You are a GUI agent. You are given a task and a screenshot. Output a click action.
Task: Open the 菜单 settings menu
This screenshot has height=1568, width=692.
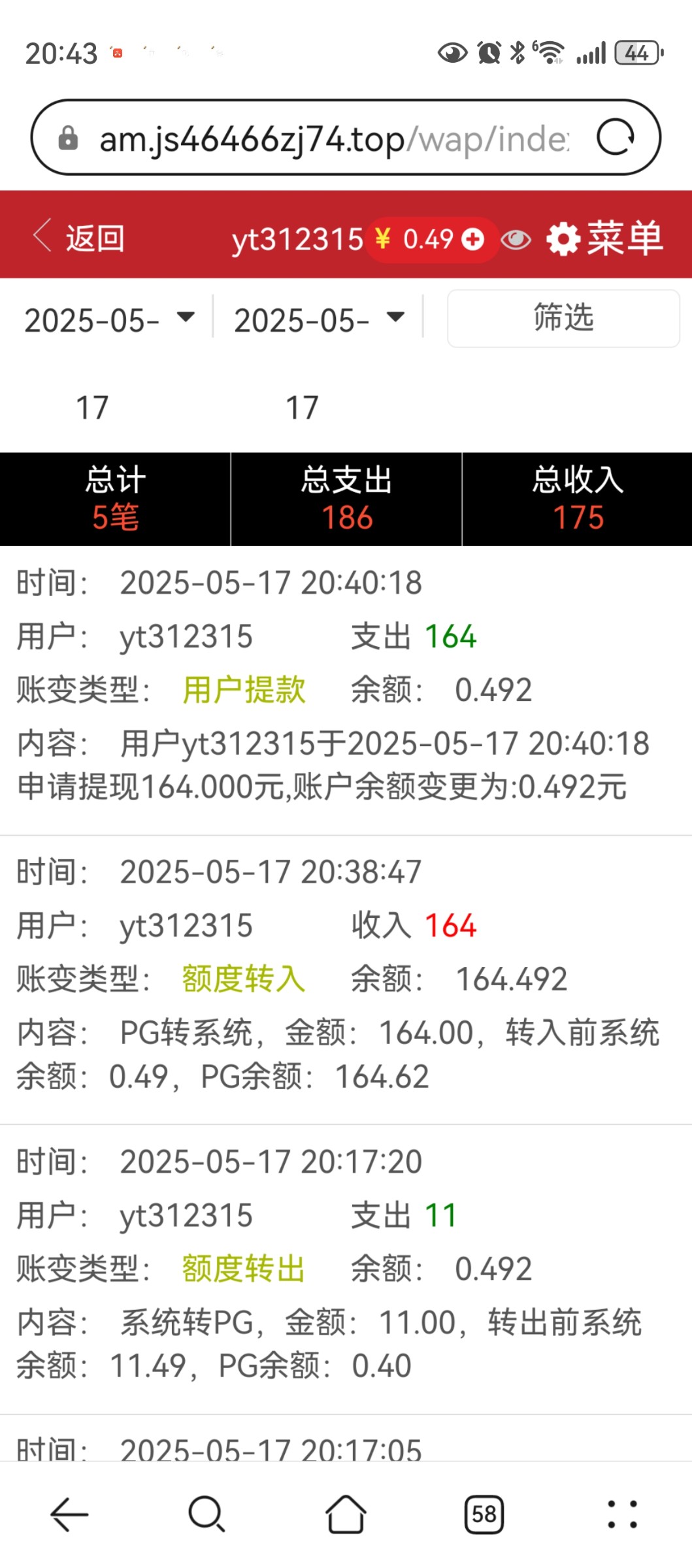coord(605,238)
